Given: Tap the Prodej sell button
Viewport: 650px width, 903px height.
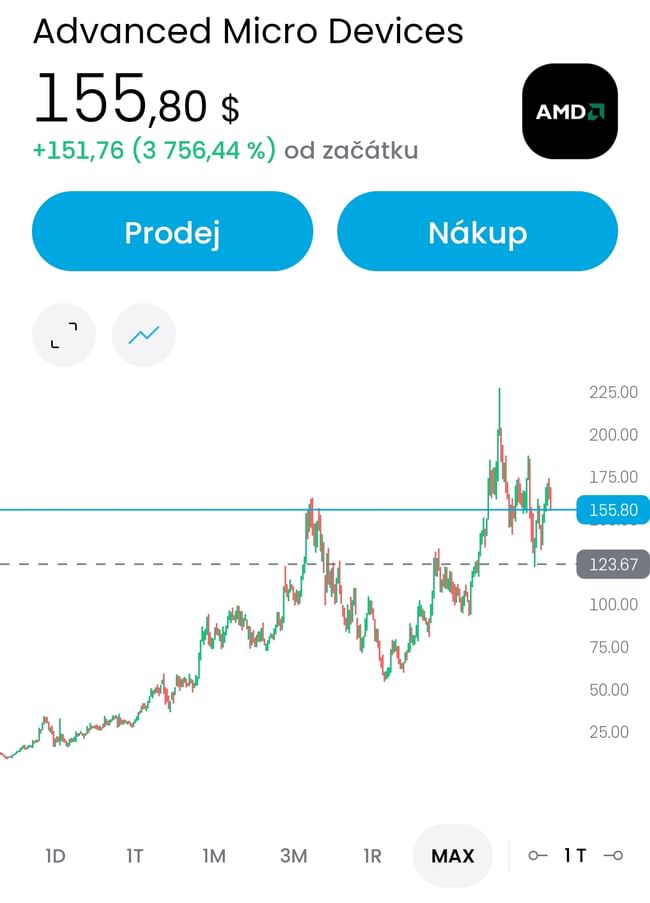Looking at the screenshot, I should coord(172,232).
